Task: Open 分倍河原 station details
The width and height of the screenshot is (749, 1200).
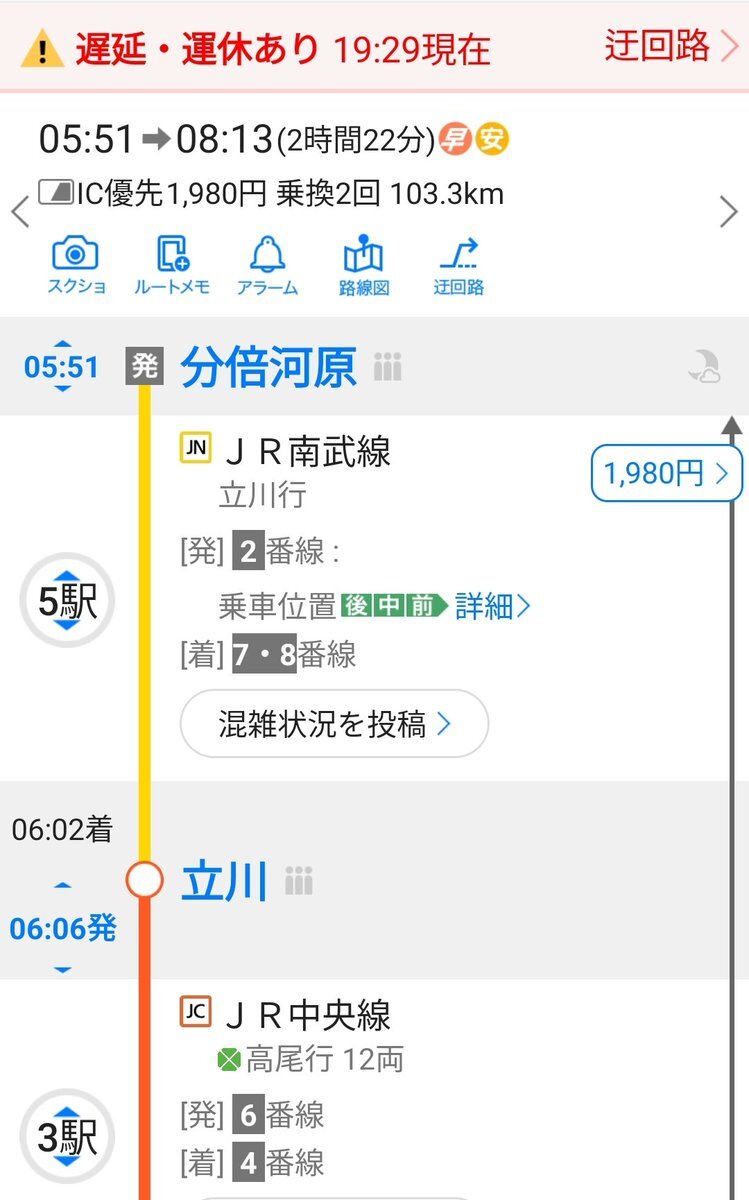Action: pyautogui.click(x=268, y=368)
